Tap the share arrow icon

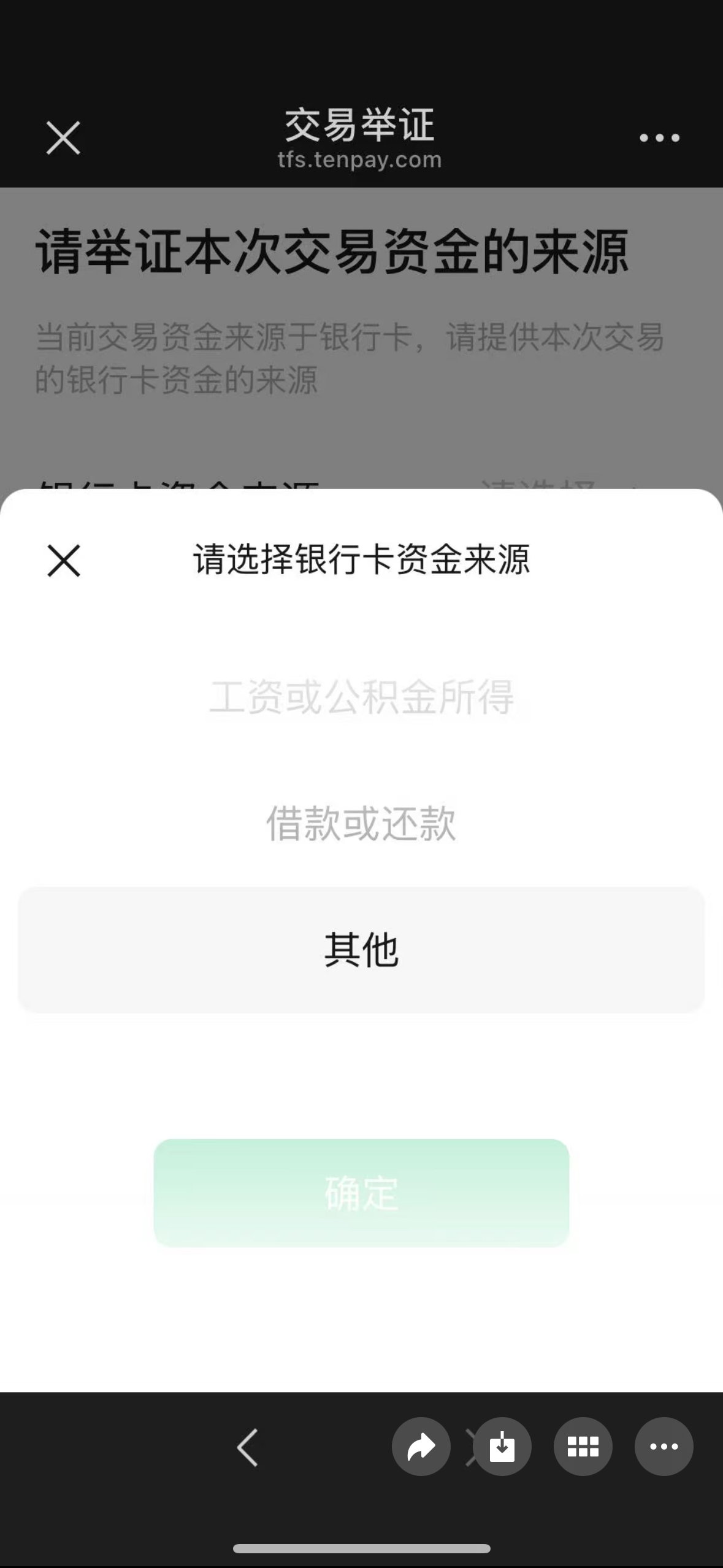421,1447
